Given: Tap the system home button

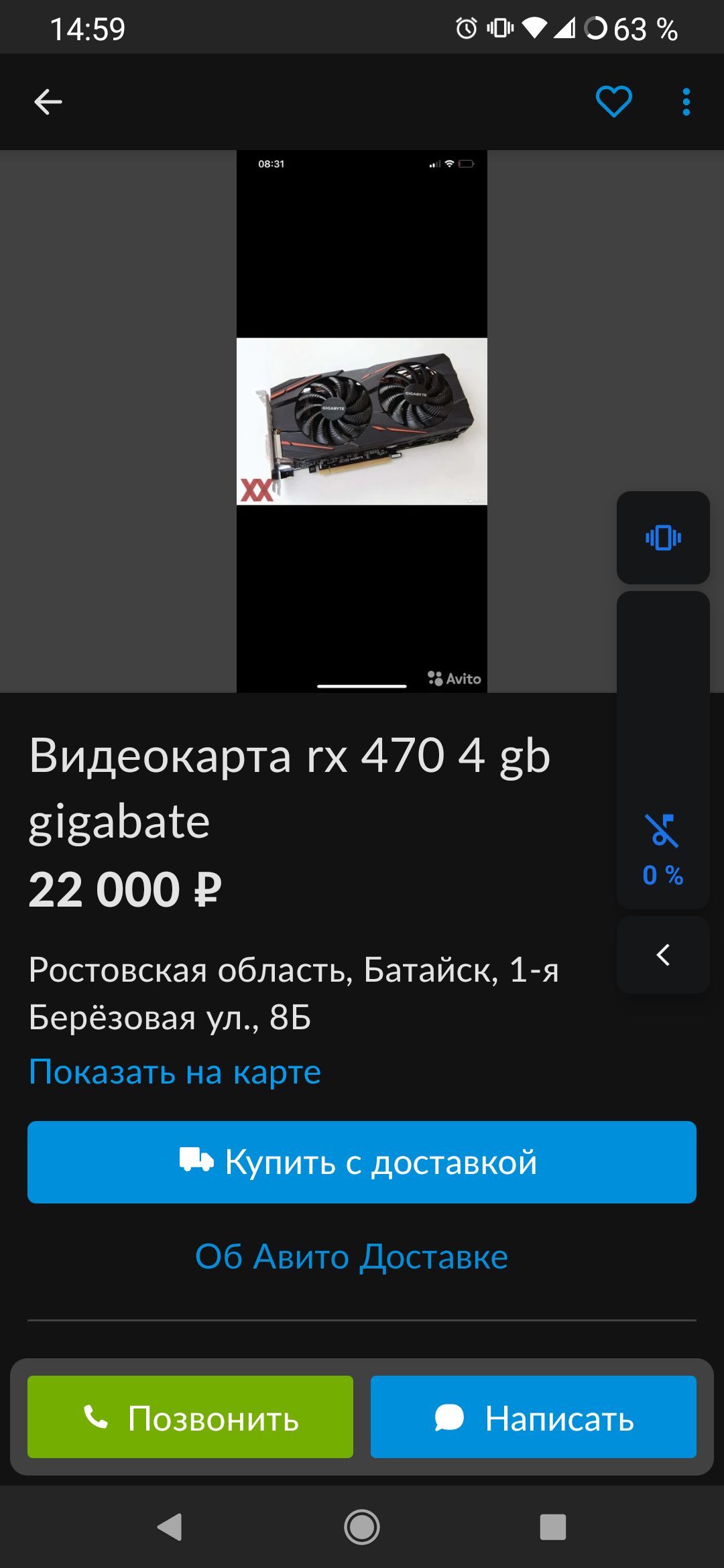Looking at the screenshot, I should tap(361, 1527).
